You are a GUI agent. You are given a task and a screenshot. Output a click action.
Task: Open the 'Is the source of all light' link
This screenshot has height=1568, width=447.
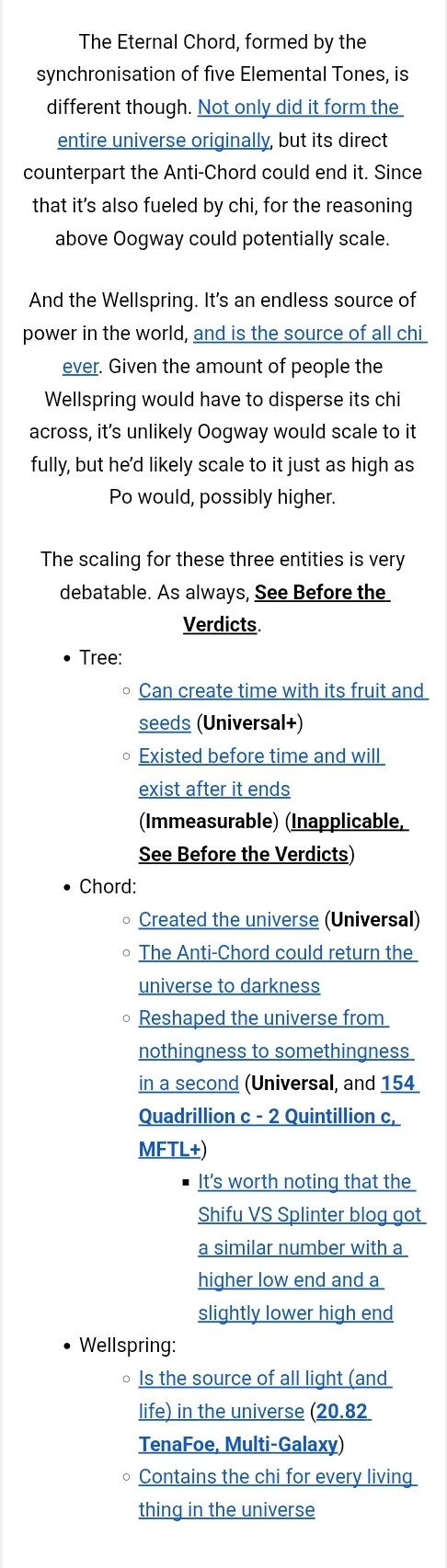click(x=265, y=1394)
